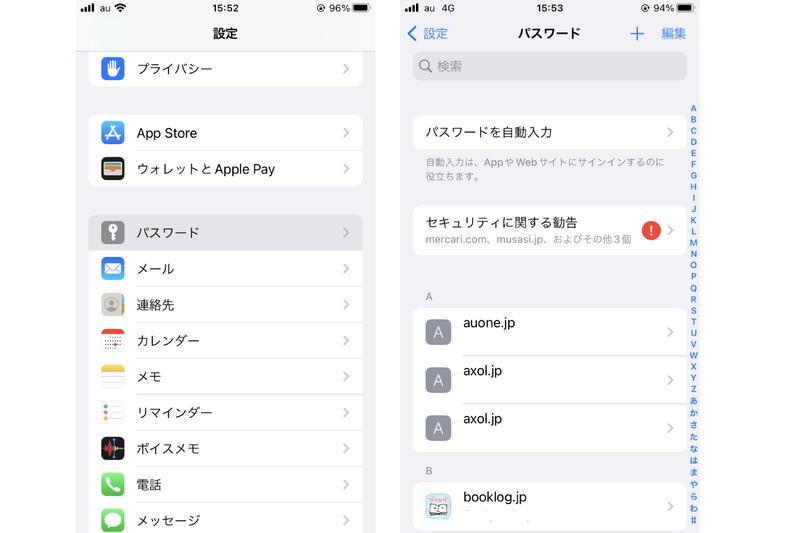This screenshot has width=800, height=533.
Task: Jump to letter M in index
Action: (x=693, y=242)
